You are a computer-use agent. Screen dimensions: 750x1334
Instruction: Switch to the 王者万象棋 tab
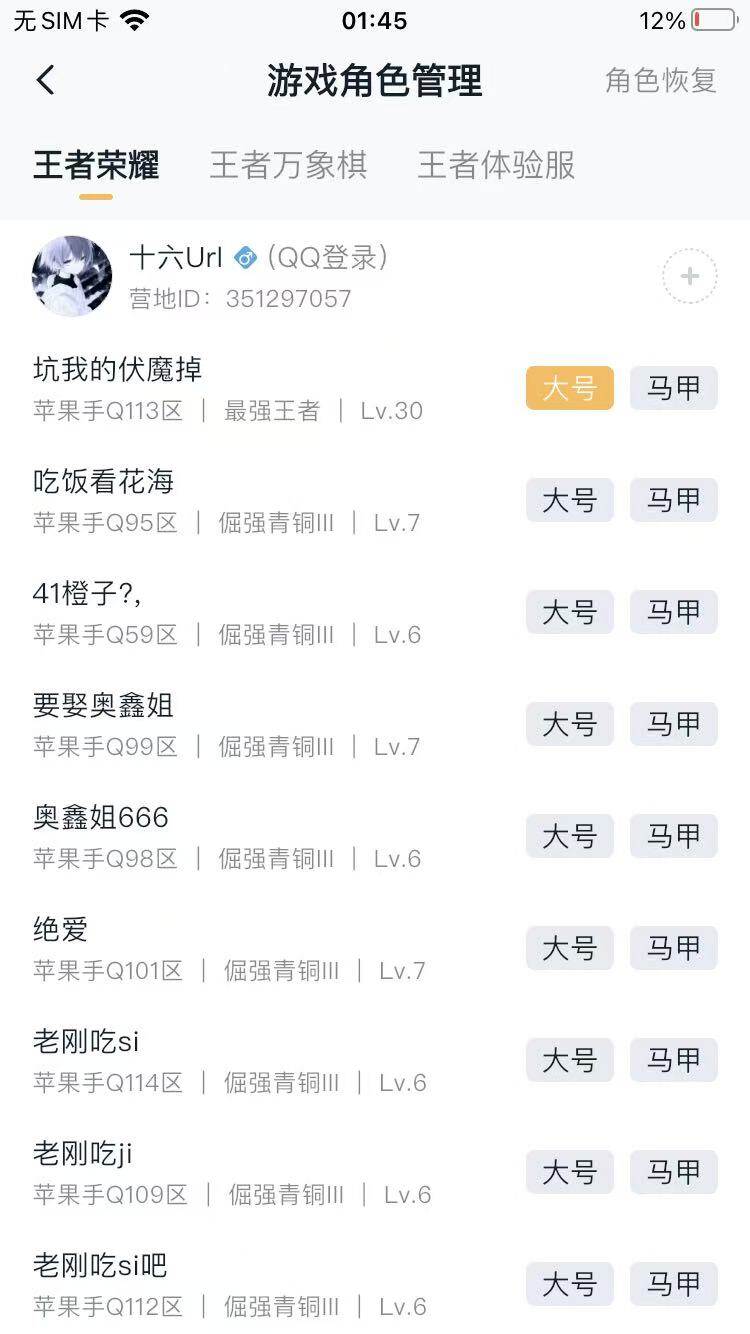[x=290, y=165]
